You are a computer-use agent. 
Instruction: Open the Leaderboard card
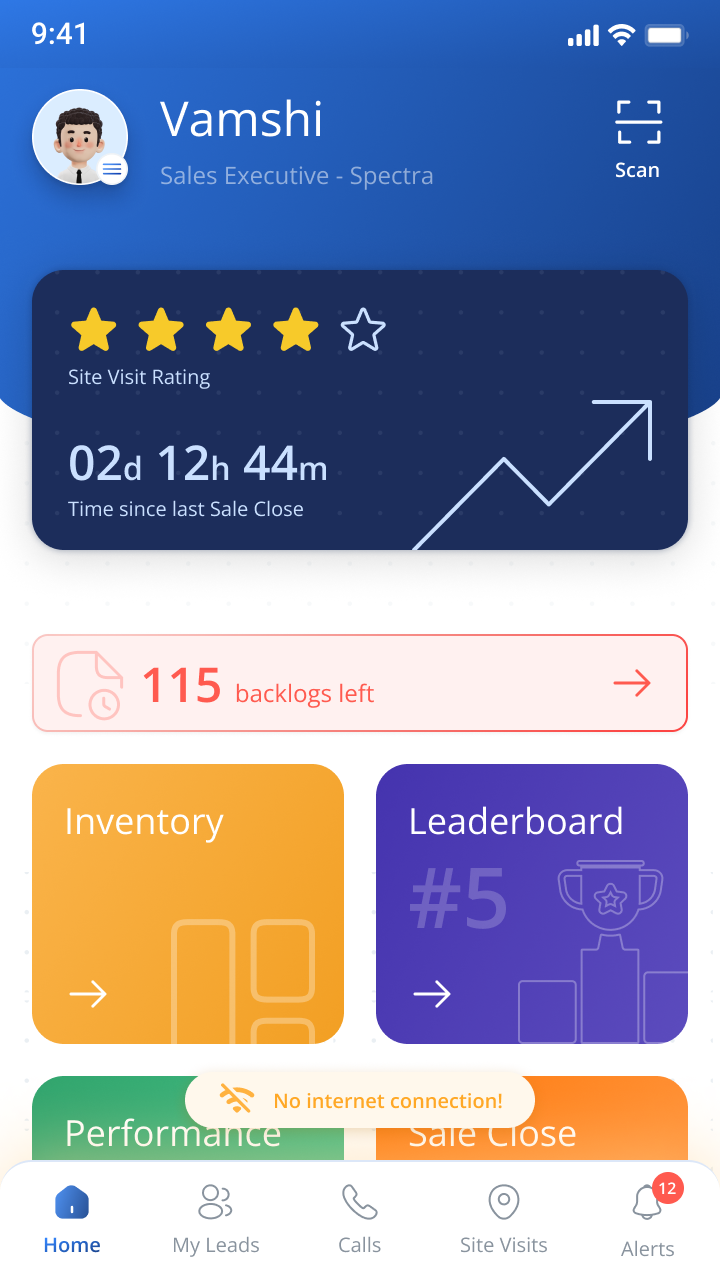pyautogui.click(x=532, y=904)
